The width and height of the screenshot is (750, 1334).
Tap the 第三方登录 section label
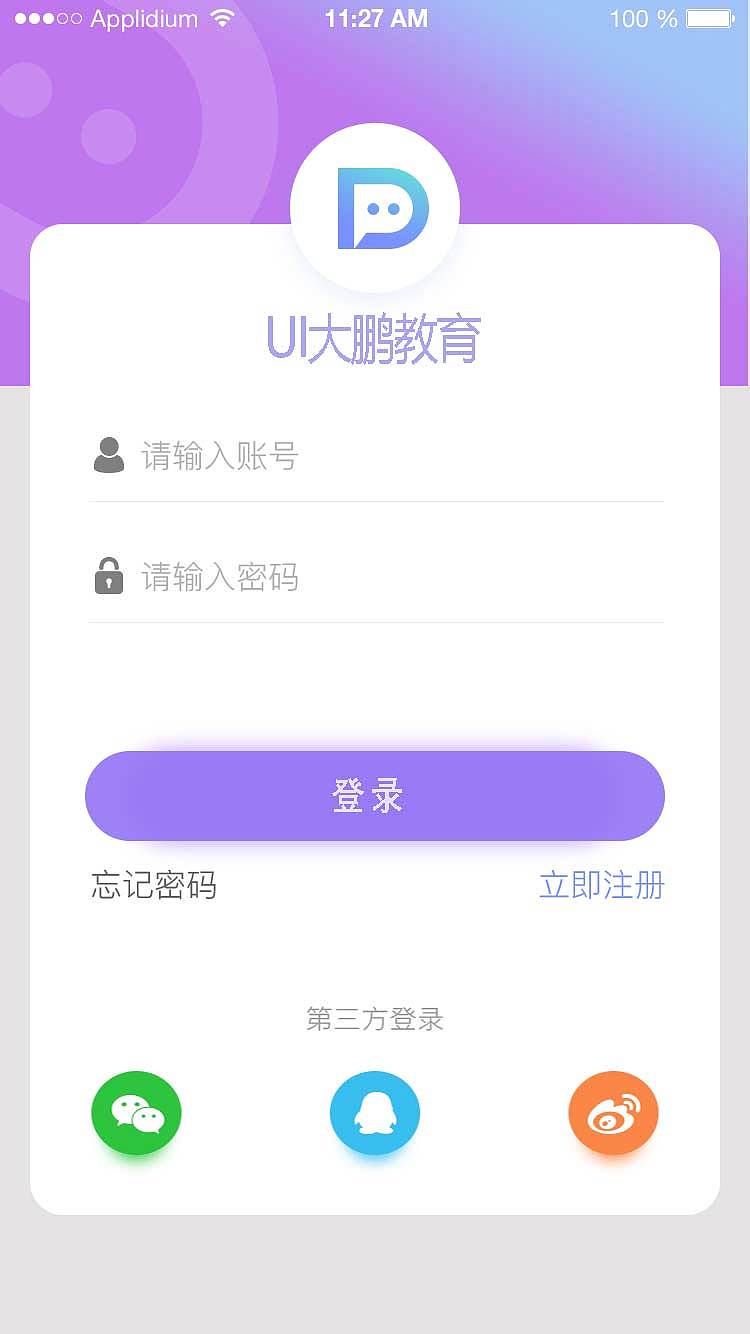tap(375, 1019)
